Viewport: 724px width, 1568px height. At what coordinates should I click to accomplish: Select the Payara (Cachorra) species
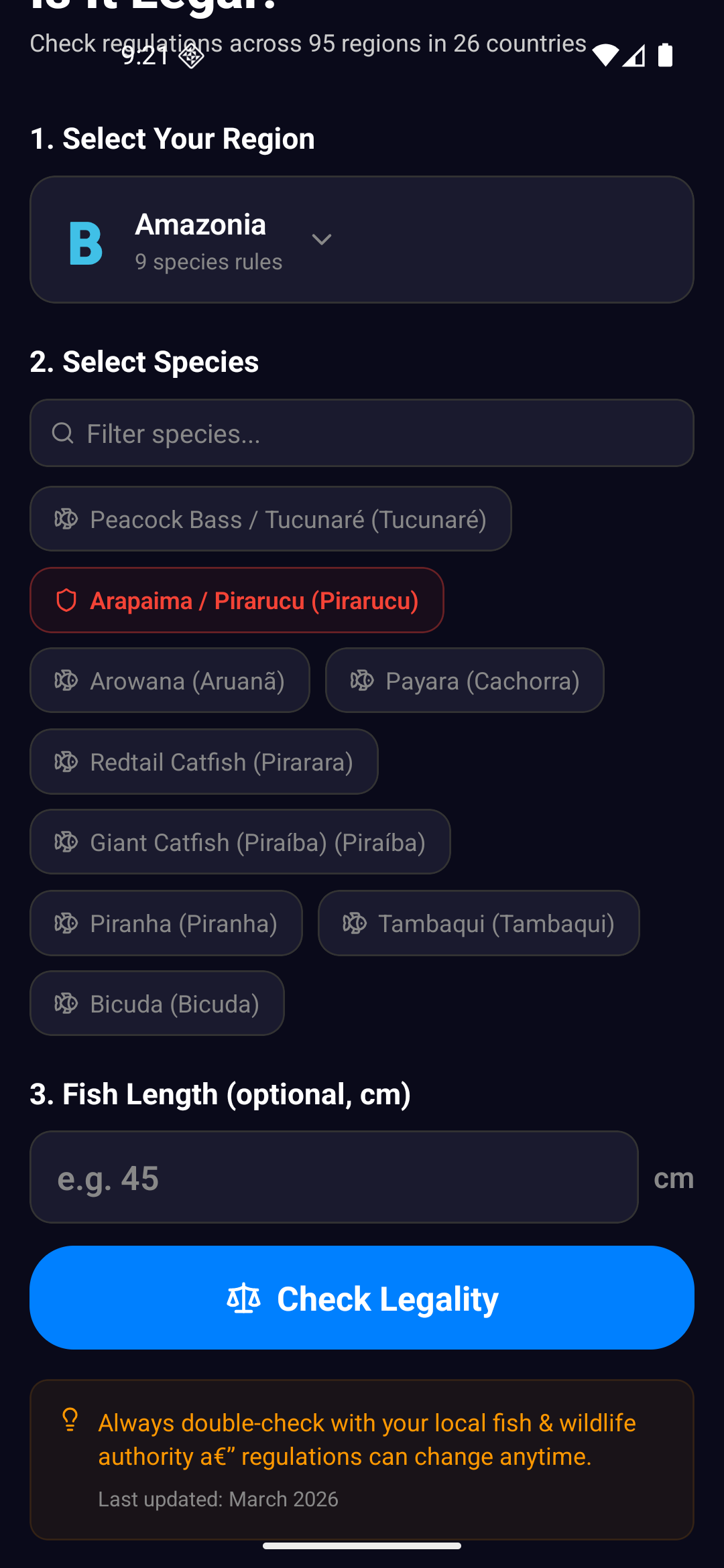465,680
